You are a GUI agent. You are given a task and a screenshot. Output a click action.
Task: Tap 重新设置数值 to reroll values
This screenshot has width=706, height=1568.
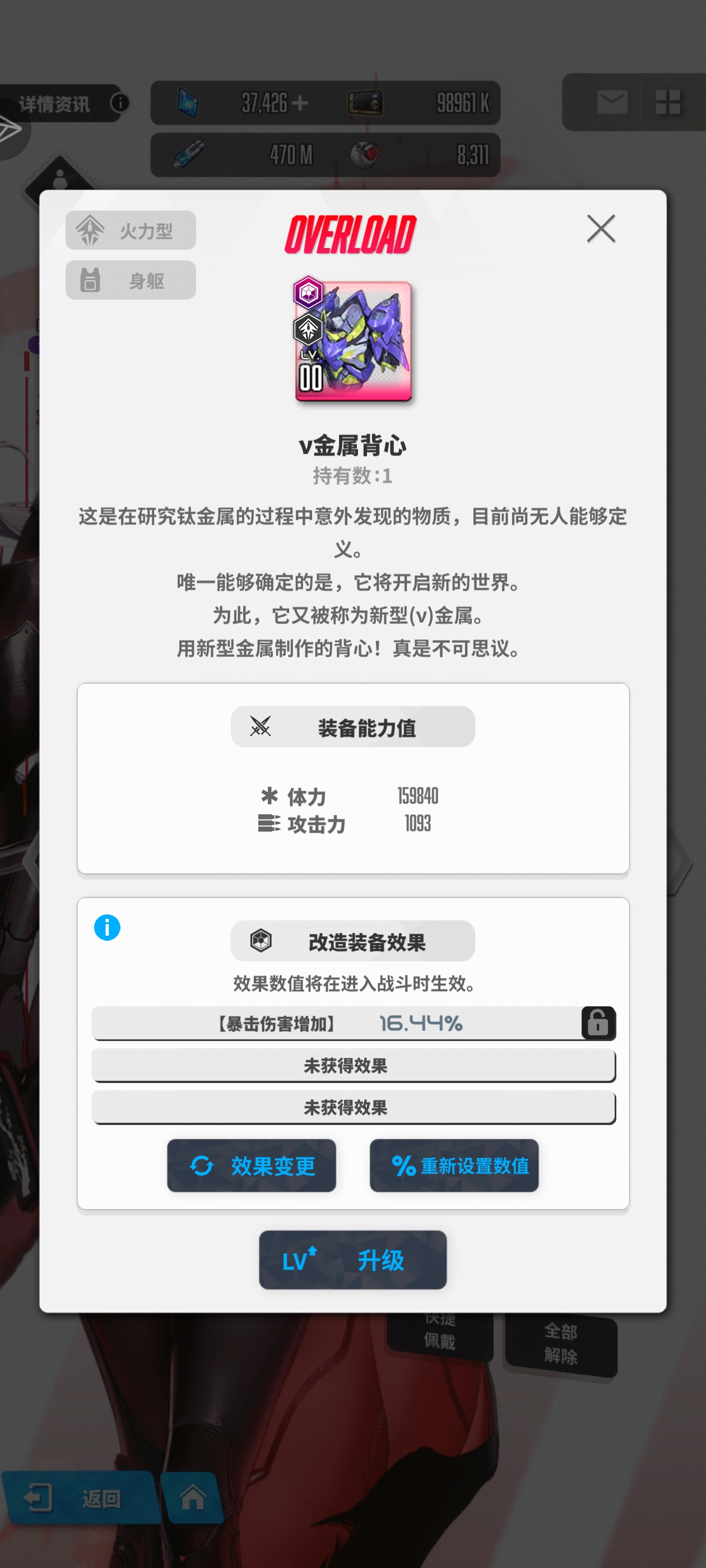coord(454,1166)
